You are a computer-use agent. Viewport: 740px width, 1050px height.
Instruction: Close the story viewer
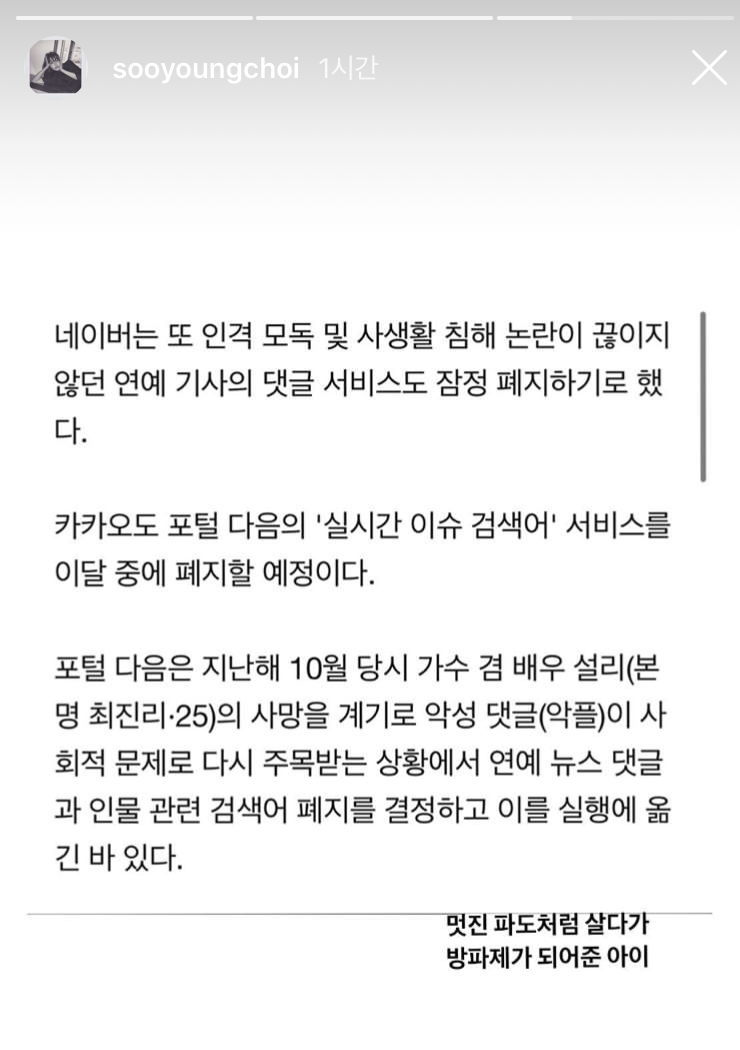point(709,68)
